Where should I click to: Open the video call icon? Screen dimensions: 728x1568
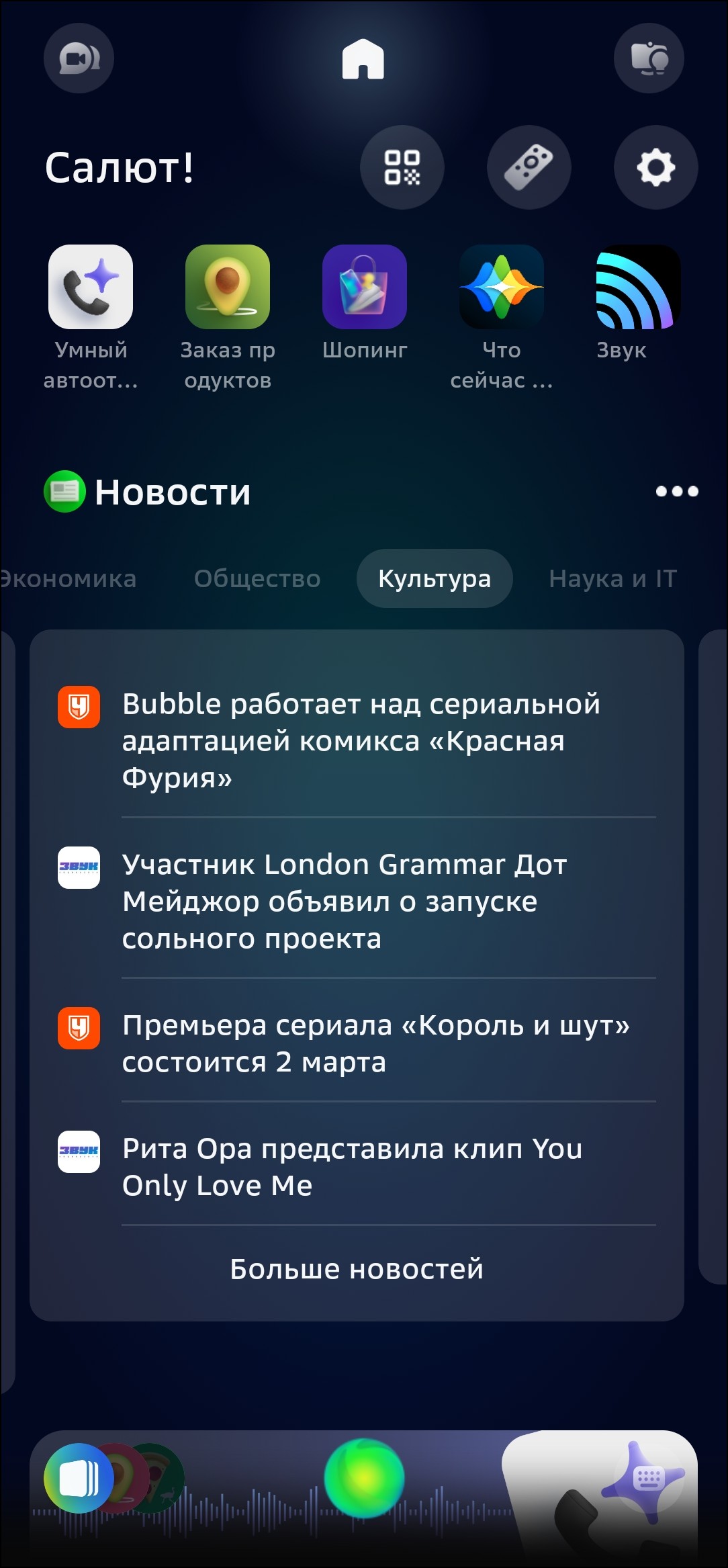click(x=79, y=58)
